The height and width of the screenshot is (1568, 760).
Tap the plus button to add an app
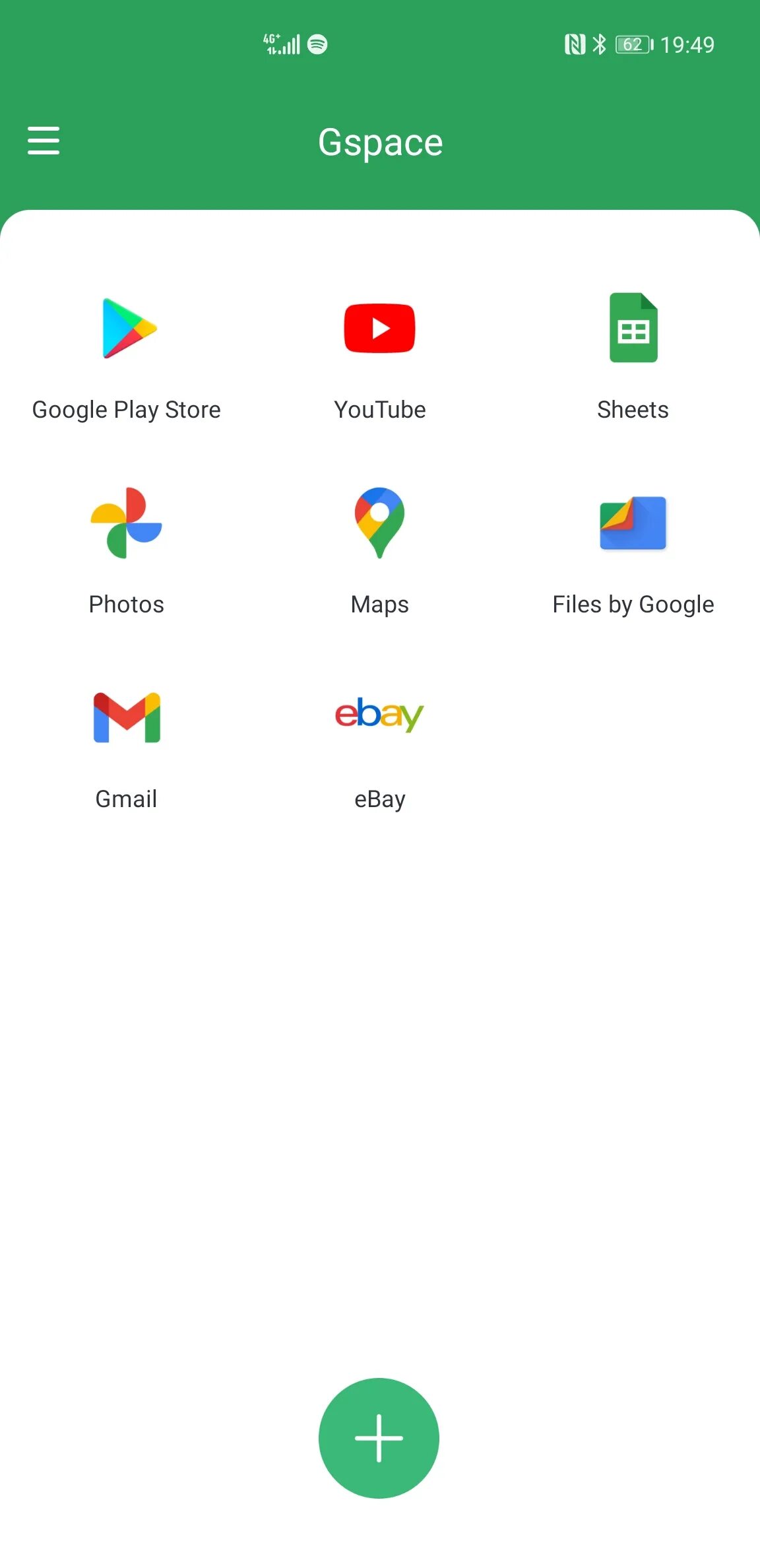(379, 1438)
